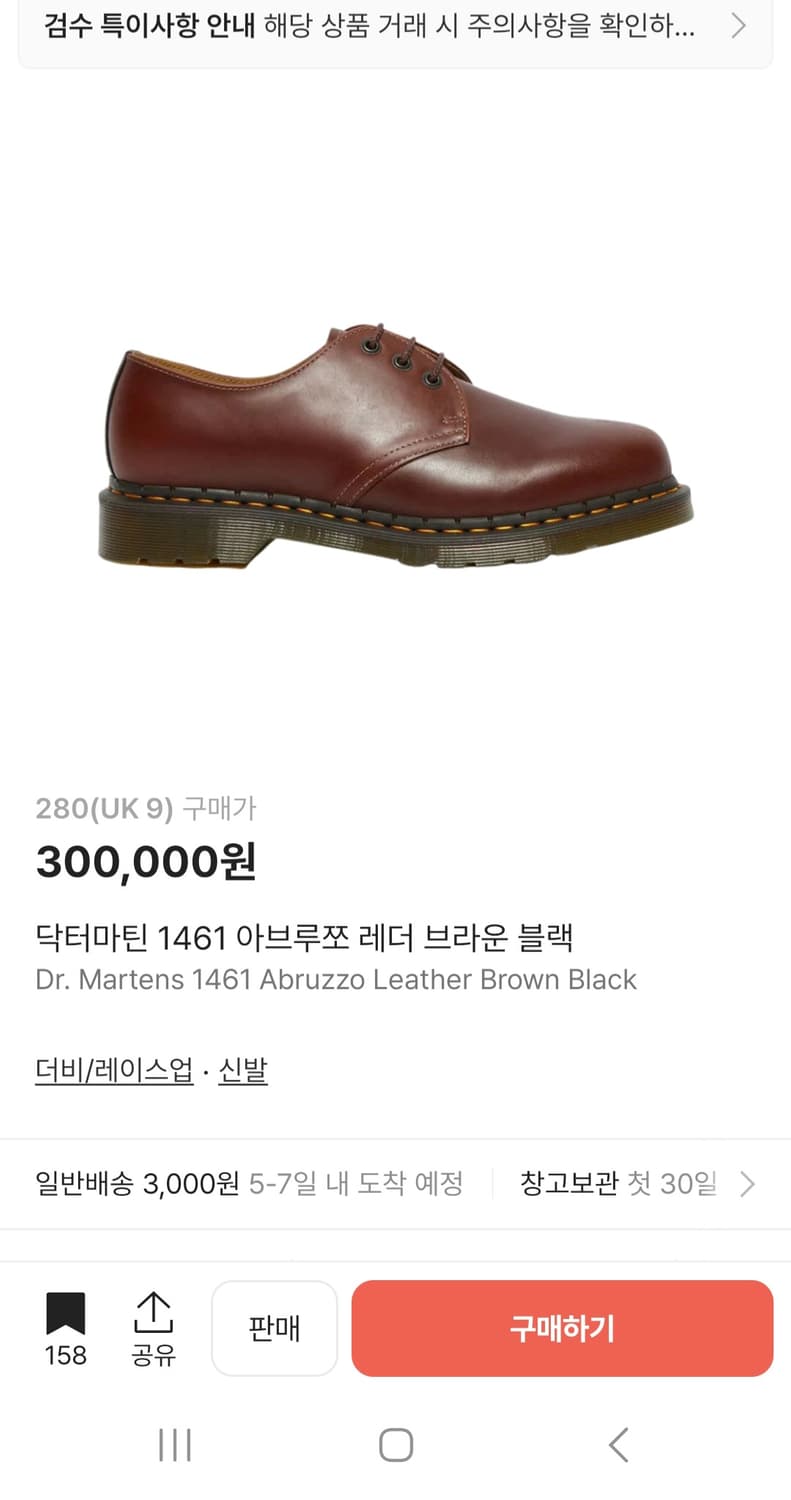The height and width of the screenshot is (1500, 791).
Task: Open the 신발 category link
Action: coord(243,1070)
